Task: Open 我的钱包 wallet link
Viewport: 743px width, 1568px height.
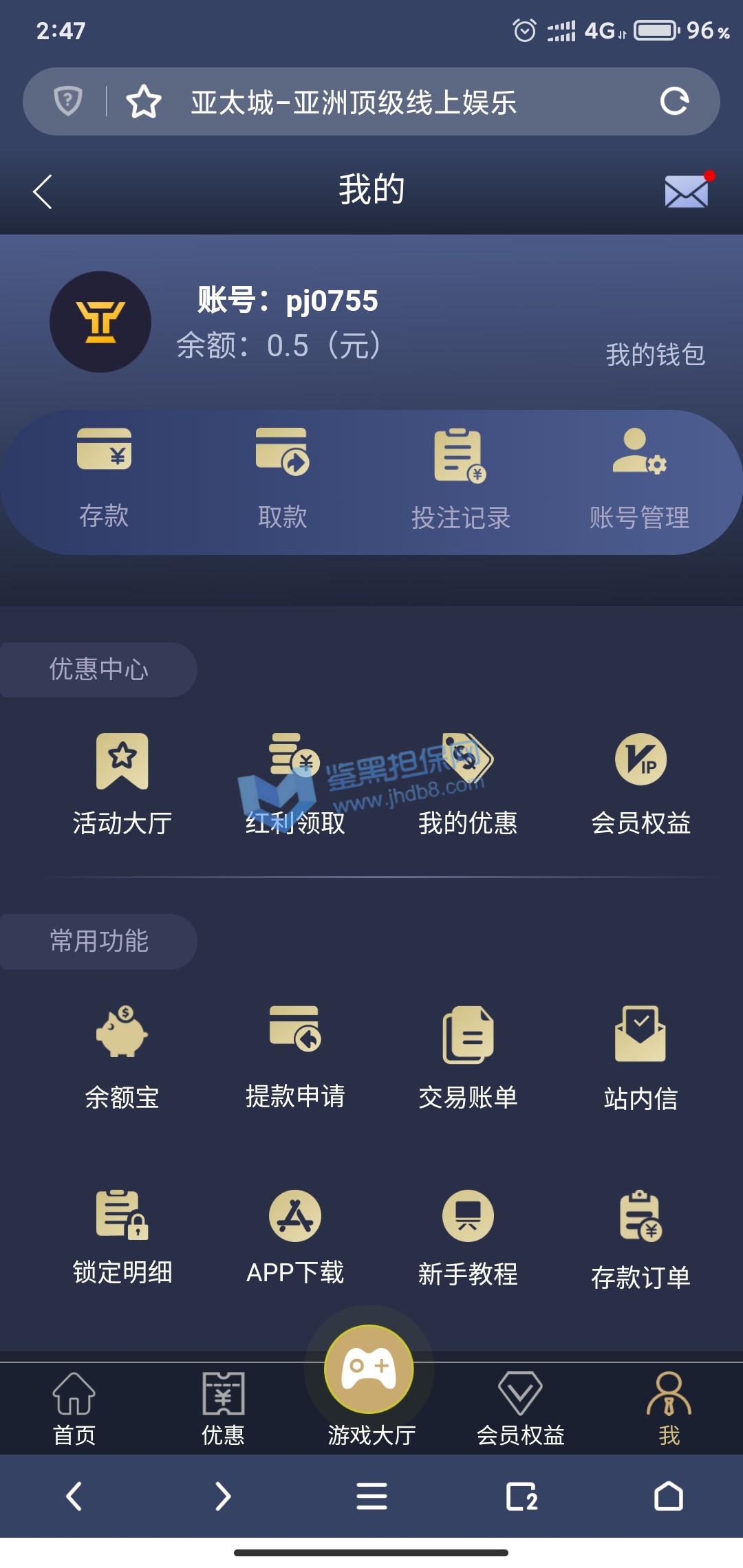Action: pyautogui.click(x=655, y=354)
